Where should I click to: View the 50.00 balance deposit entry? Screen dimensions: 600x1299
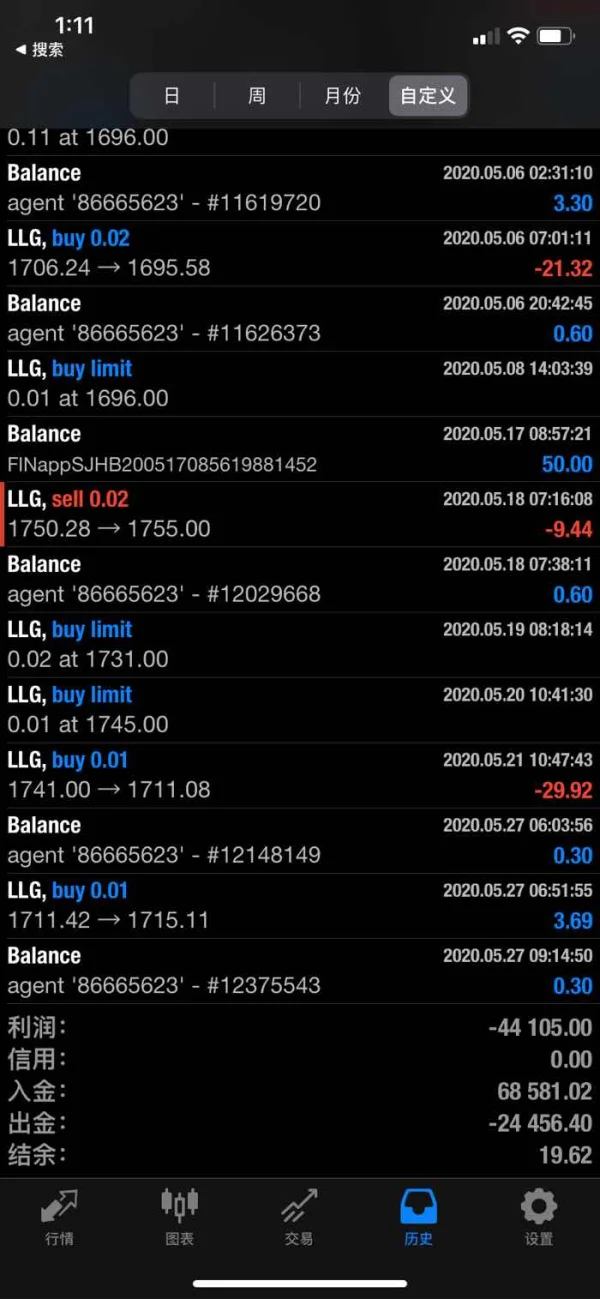click(300, 449)
